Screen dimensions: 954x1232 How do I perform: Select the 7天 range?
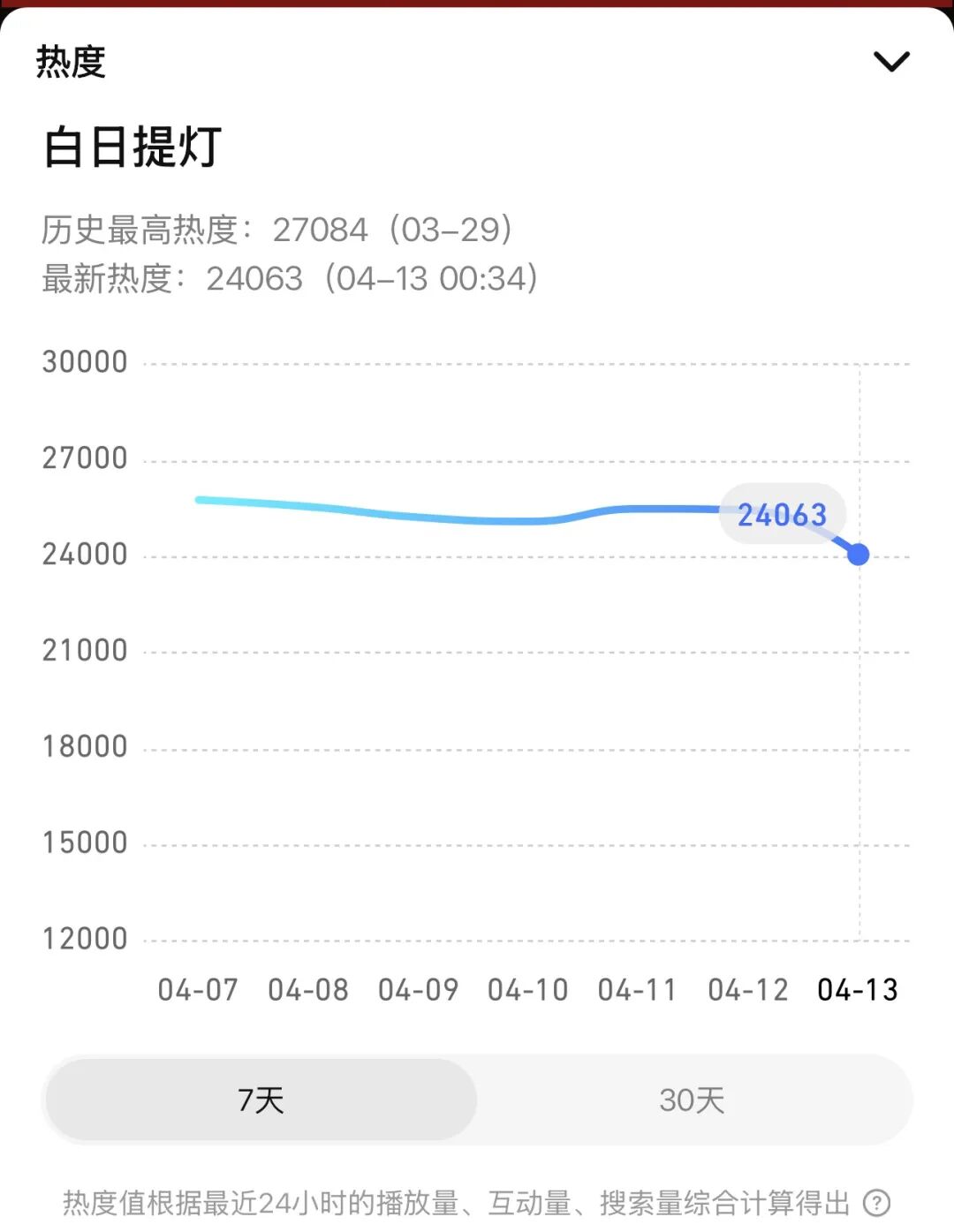click(261, 1100)
